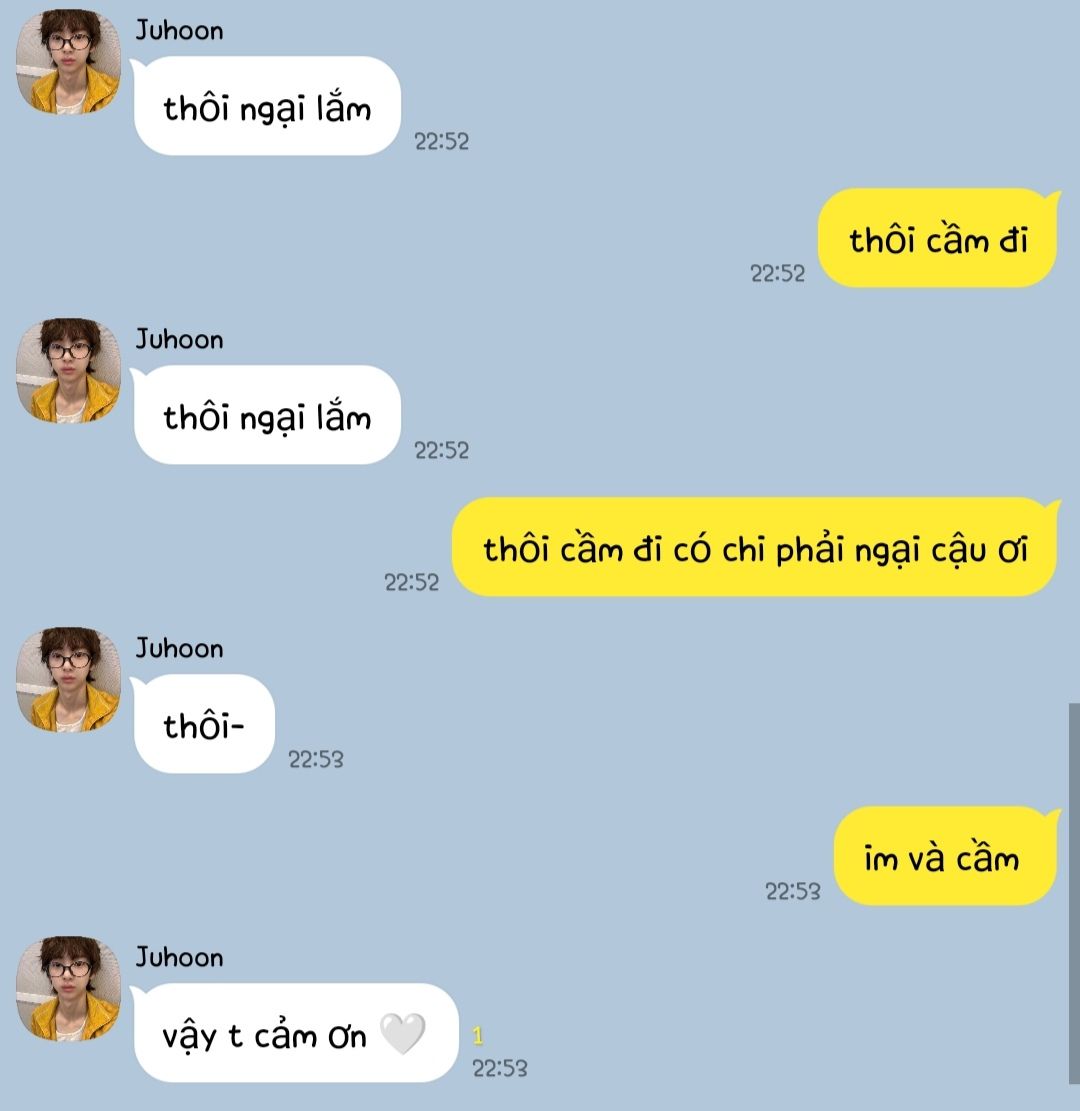Open Juhoon's avatar next to "vậy t cảm ơn"
The height and width of the screenshot is (1111, 1080).
[68, 988]
